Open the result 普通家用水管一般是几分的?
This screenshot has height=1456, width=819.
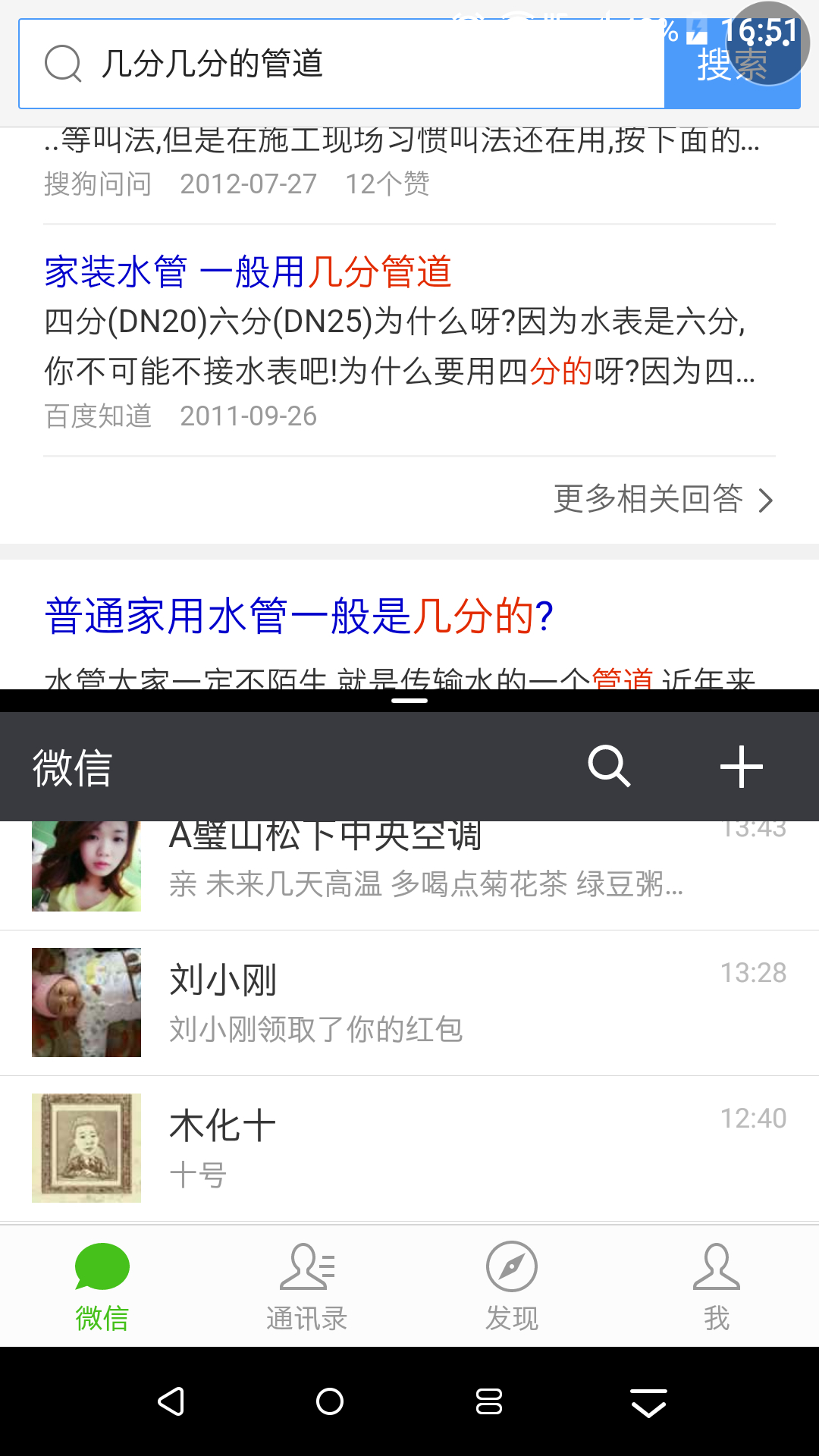(299, 615)
